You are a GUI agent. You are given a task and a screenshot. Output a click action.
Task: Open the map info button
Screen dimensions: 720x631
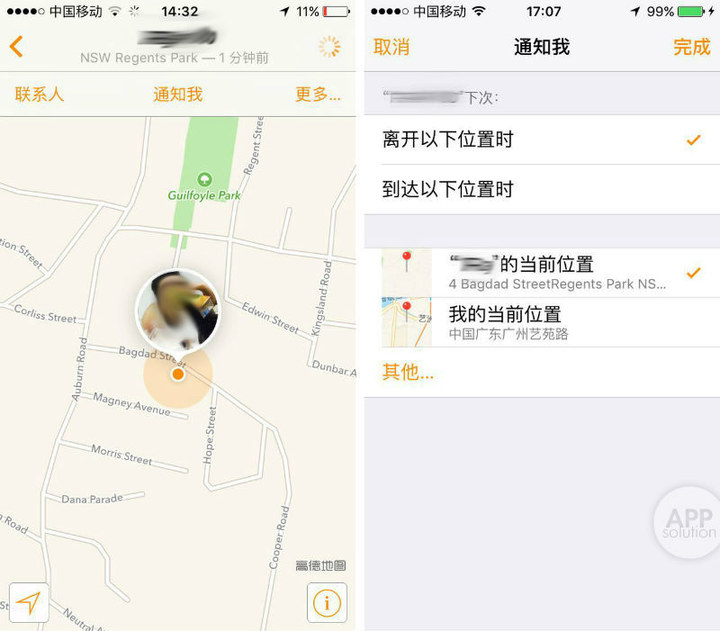click(327, 603)
